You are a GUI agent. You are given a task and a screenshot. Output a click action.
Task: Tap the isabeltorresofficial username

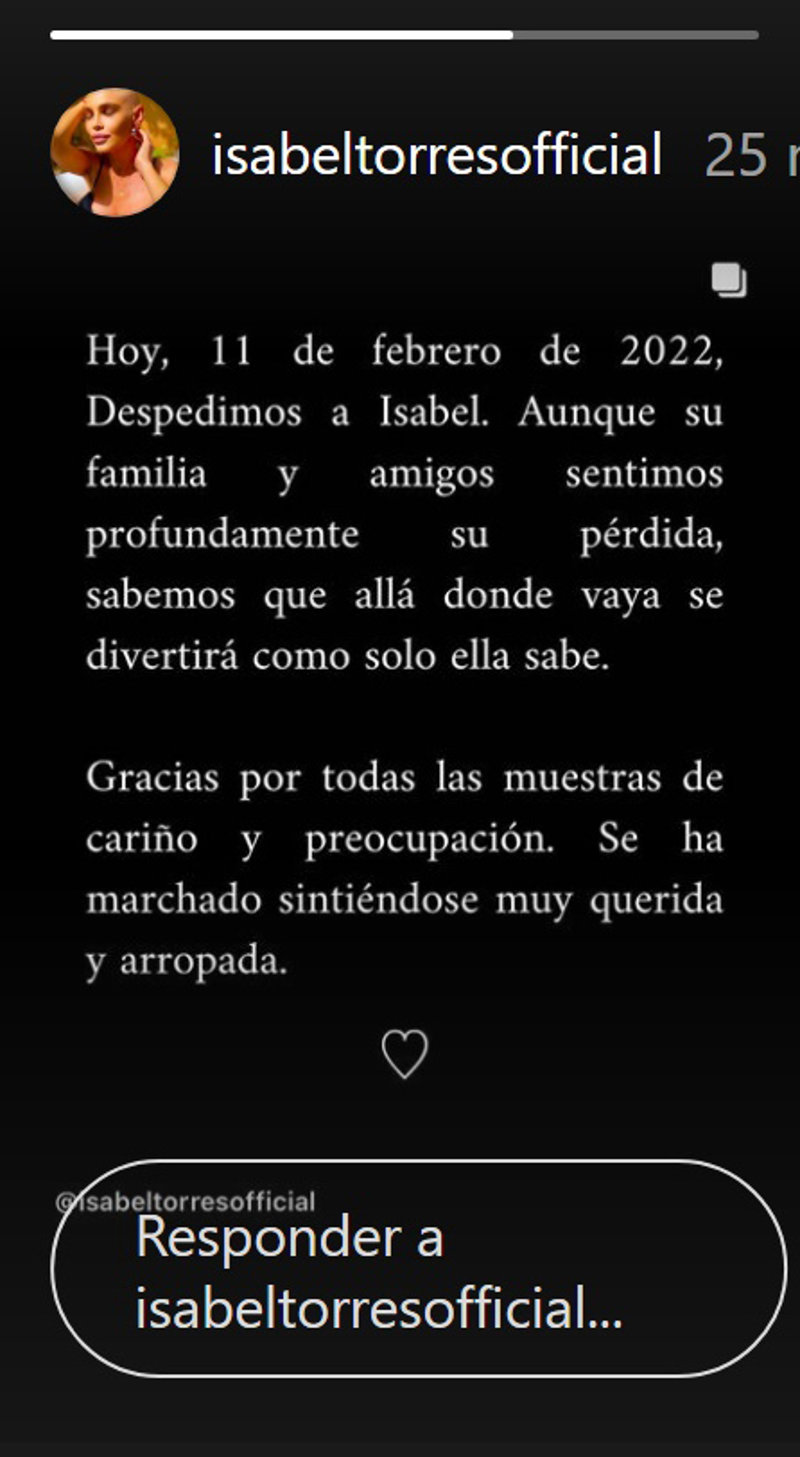pyautogui.click(x=436, y=155)
